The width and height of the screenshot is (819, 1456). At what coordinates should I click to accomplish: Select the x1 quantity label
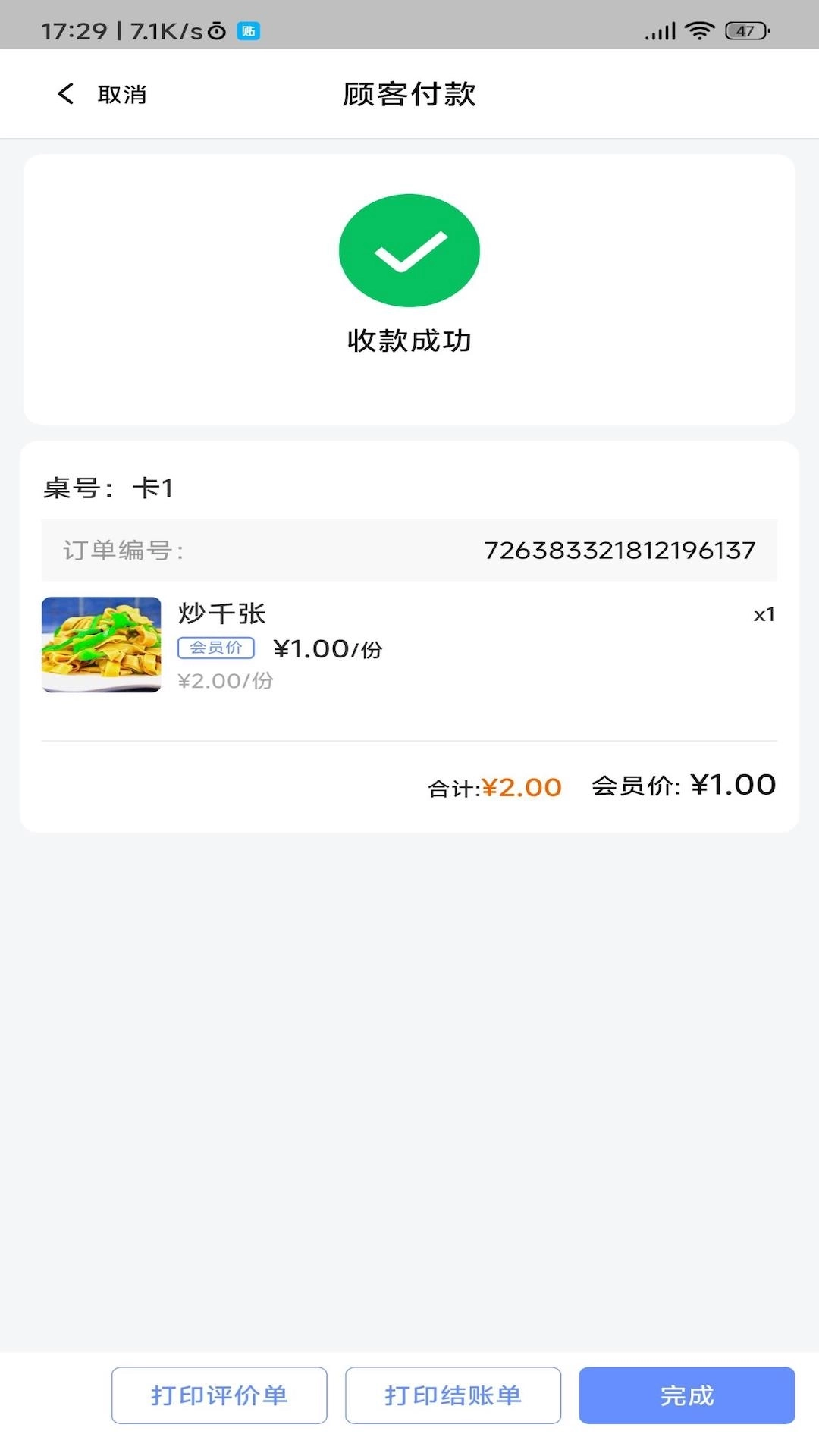(763, 615)
